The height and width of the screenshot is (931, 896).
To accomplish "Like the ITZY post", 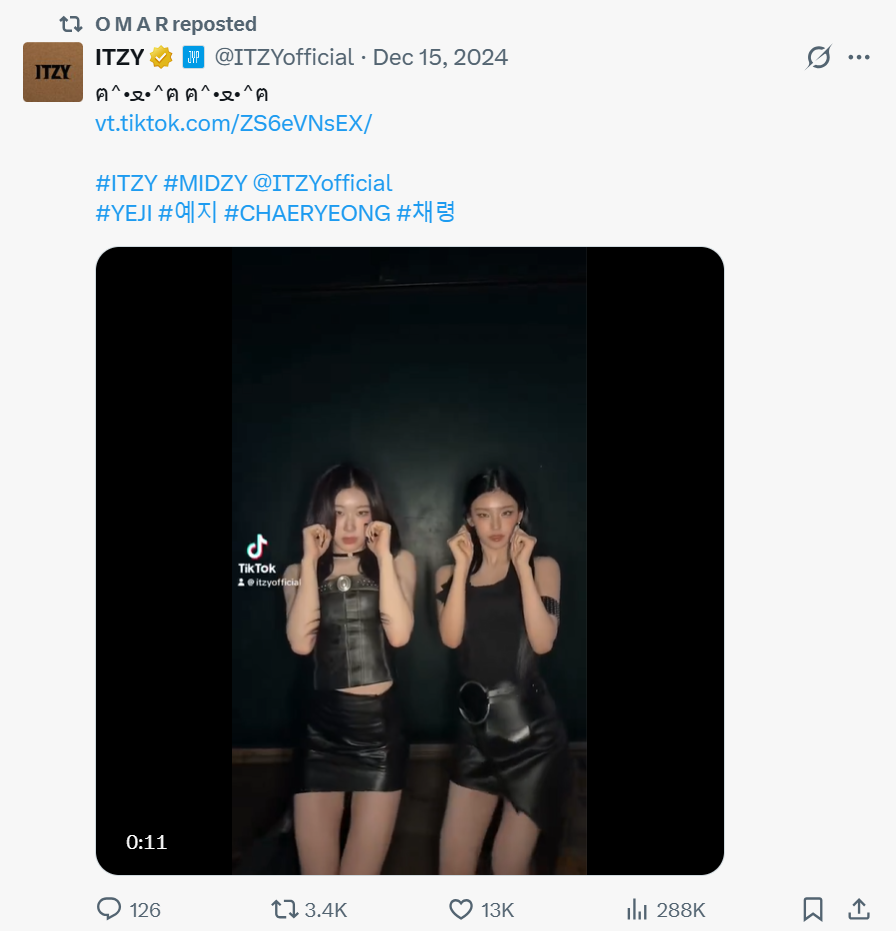I will coord(461,909).
